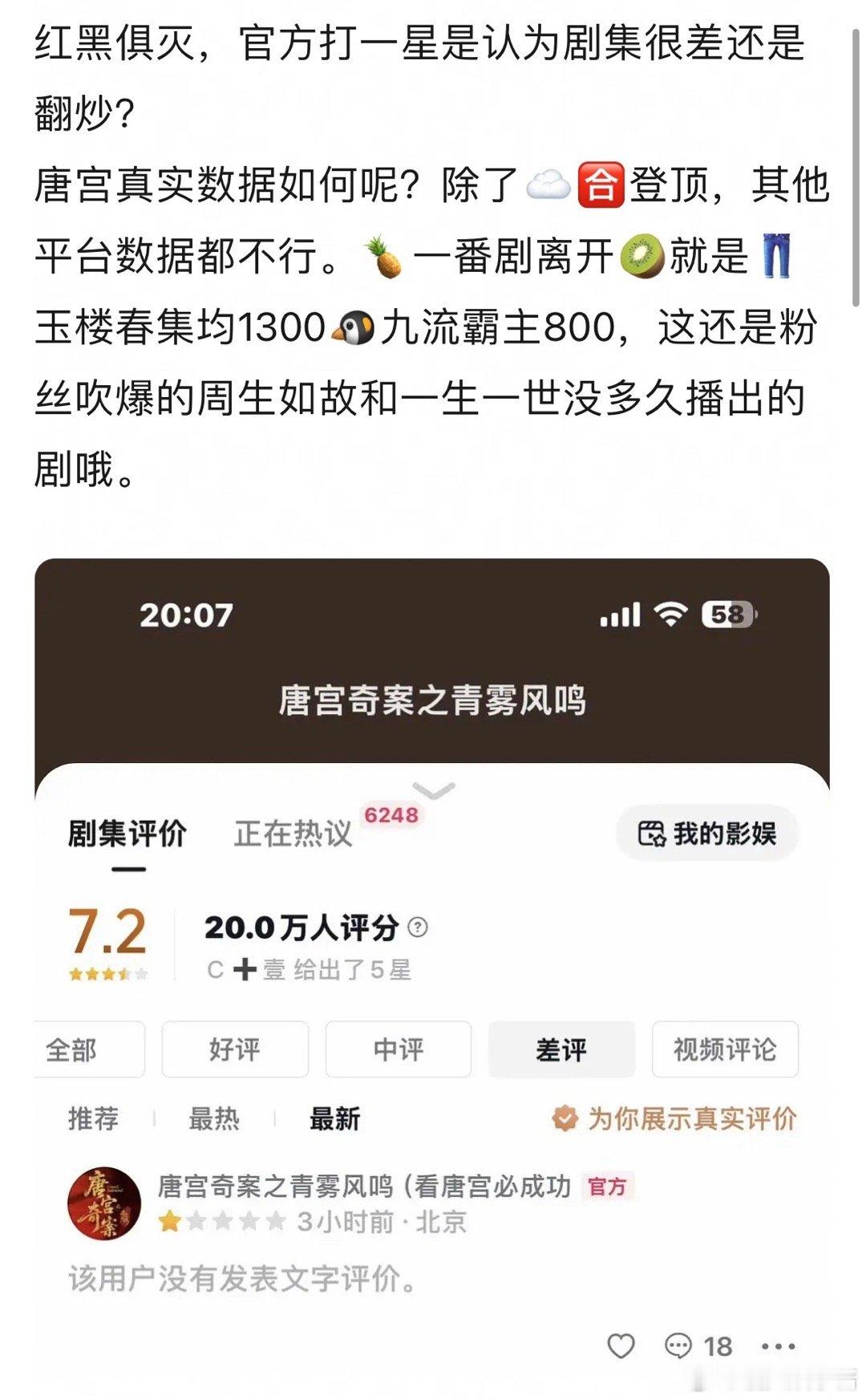Switch to the 差评 filter
Viewport: 866px width, 1400px height.
(561, 1048)
